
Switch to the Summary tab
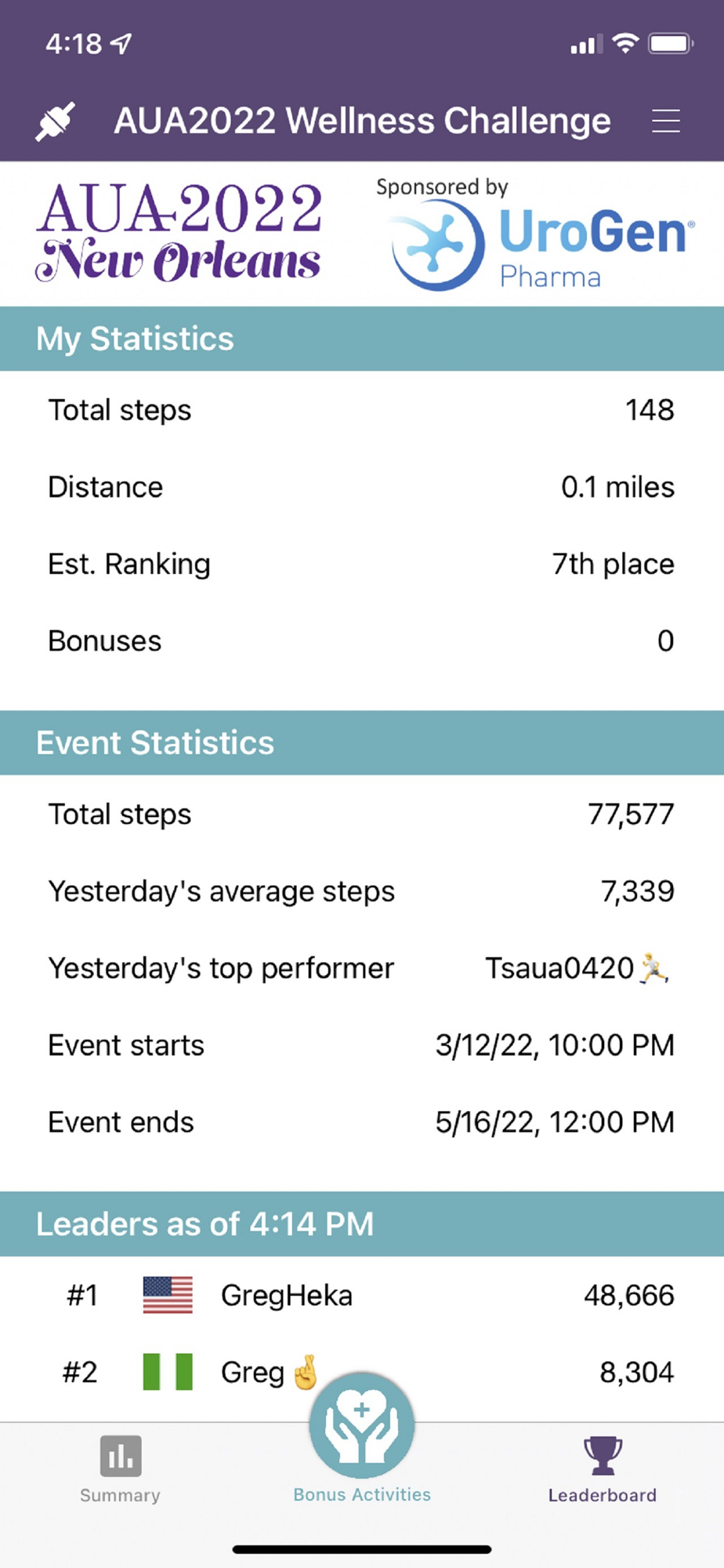pyautogui.click(x=120, y=1469)
